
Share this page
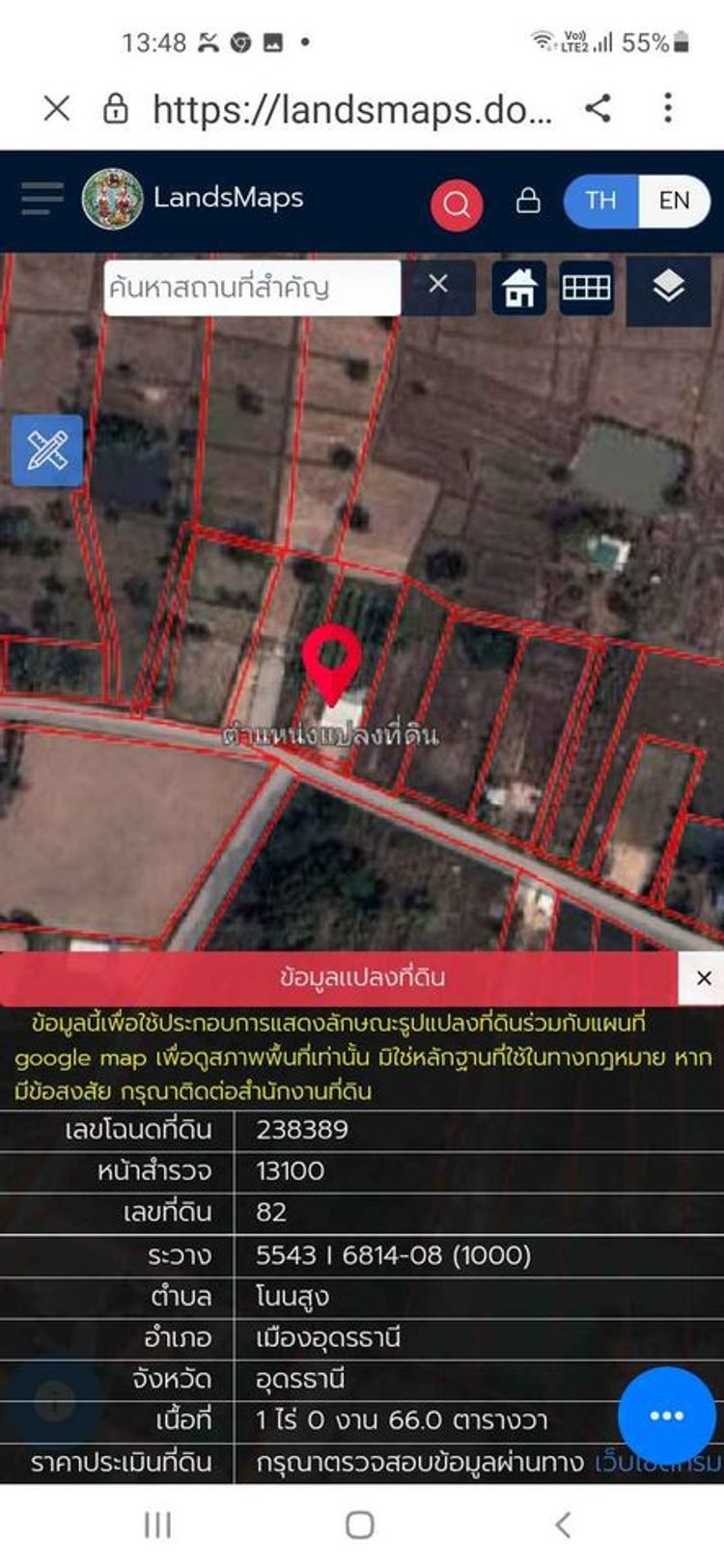599,108
